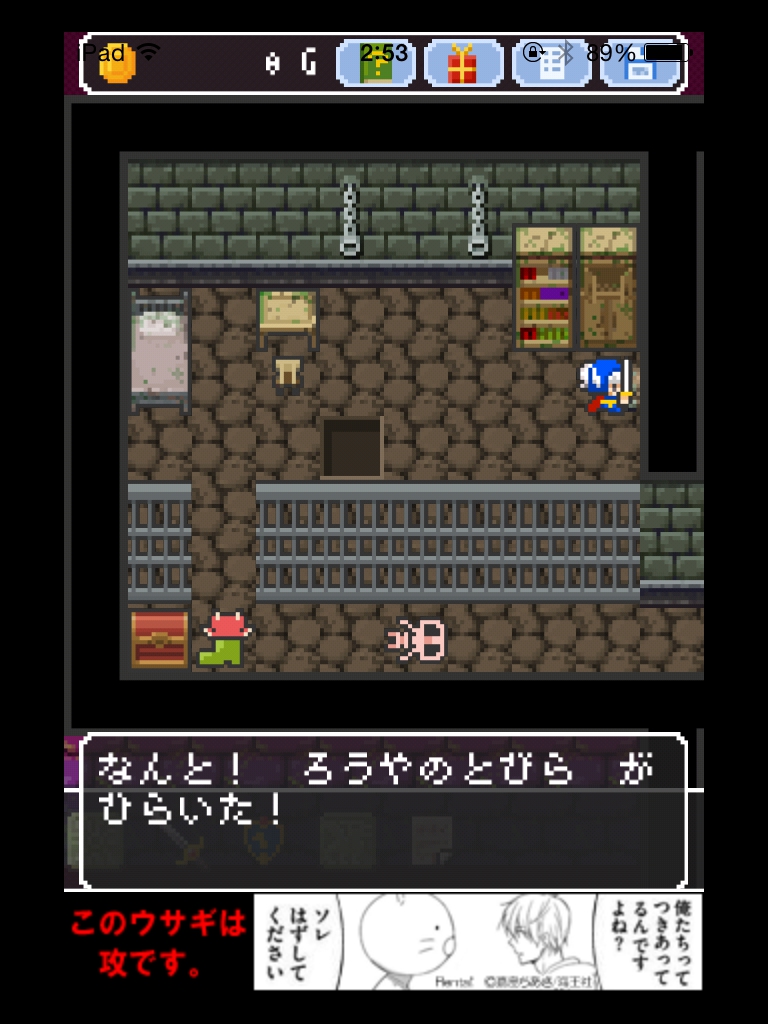
Task: Tap the floppy disk save button
Action: click(640, 64)
